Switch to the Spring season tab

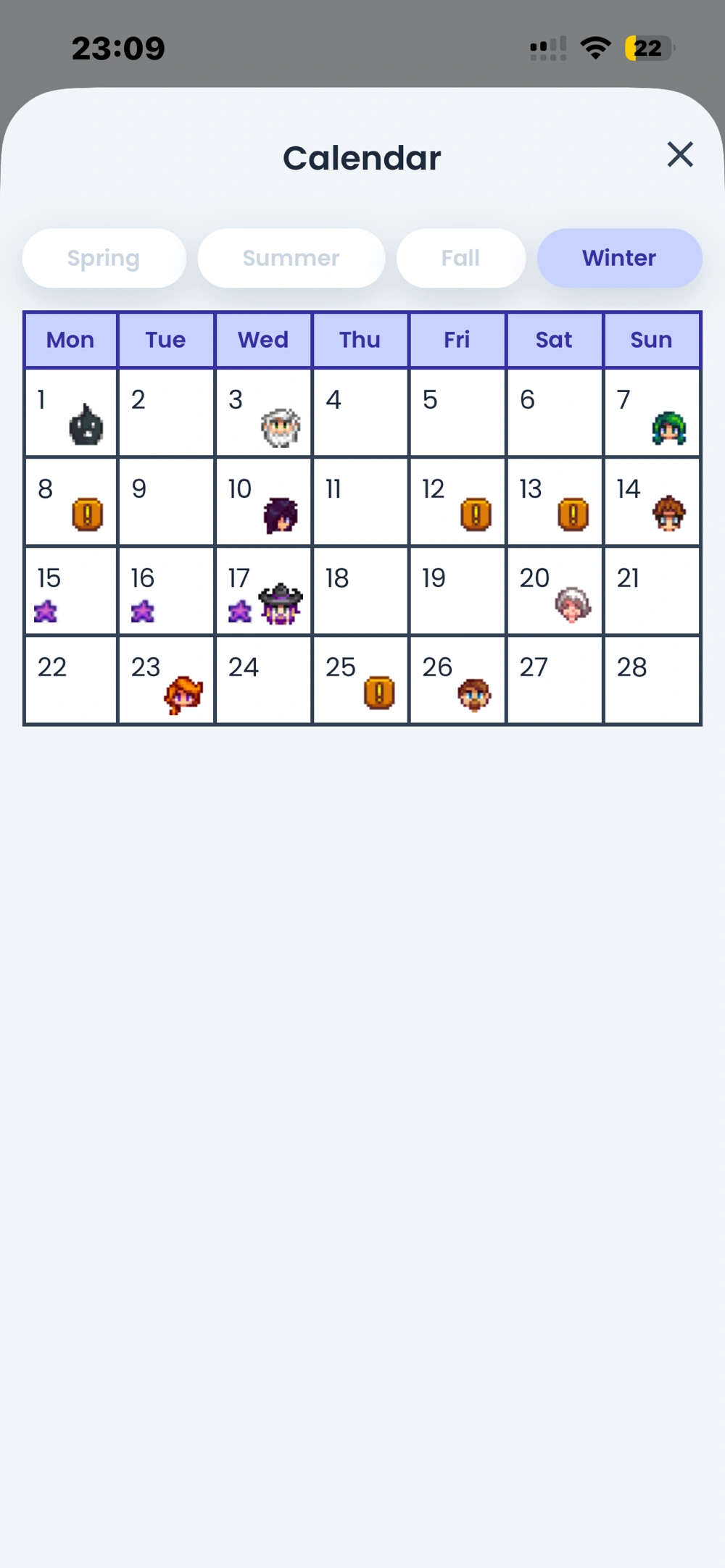click(x=104, y=258)
